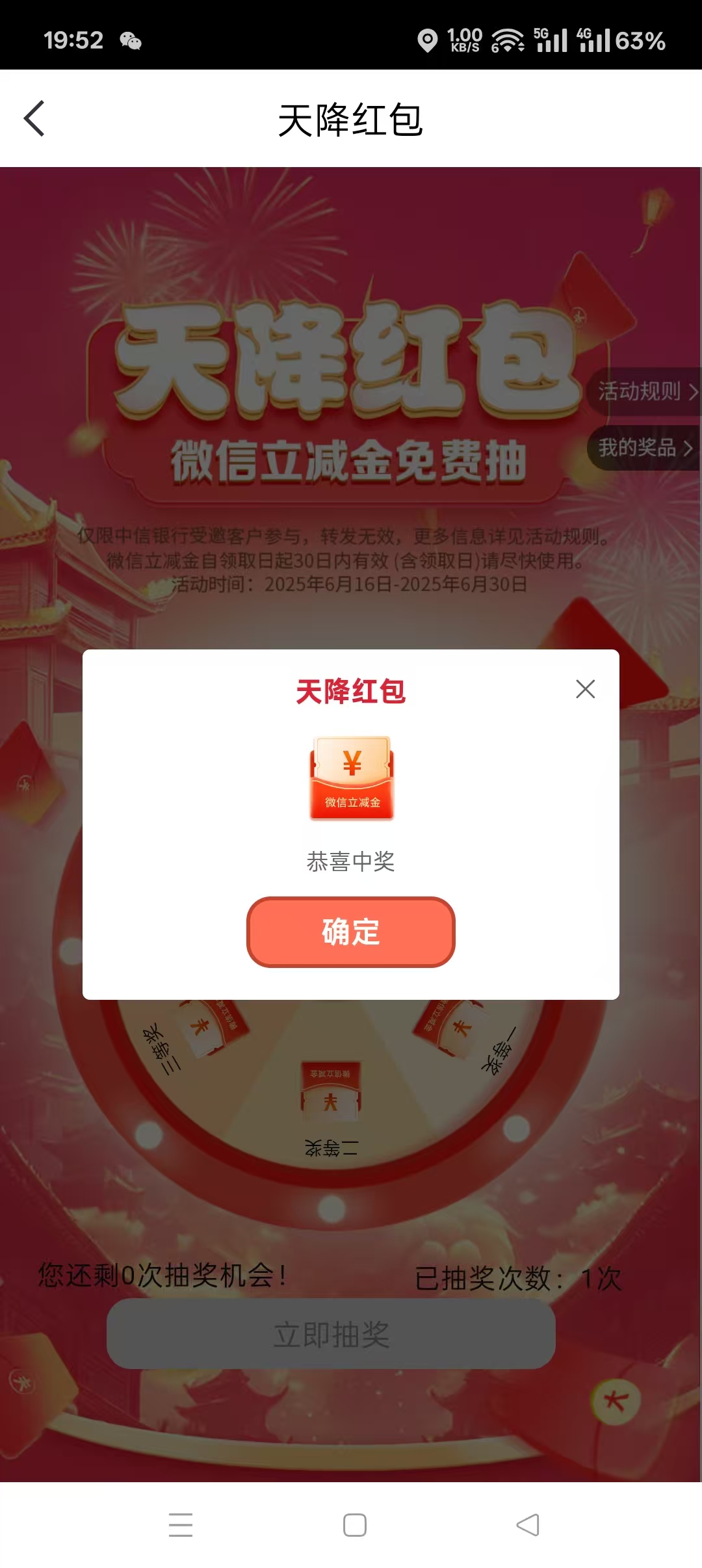
Task: View 我的奖品 my prizes
Action: pyautogui.click(x=645, y=448)
